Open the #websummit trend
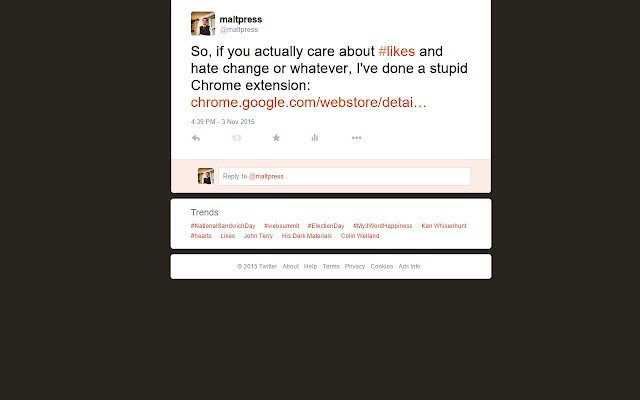Screen dimensions: 640x400 281,226
